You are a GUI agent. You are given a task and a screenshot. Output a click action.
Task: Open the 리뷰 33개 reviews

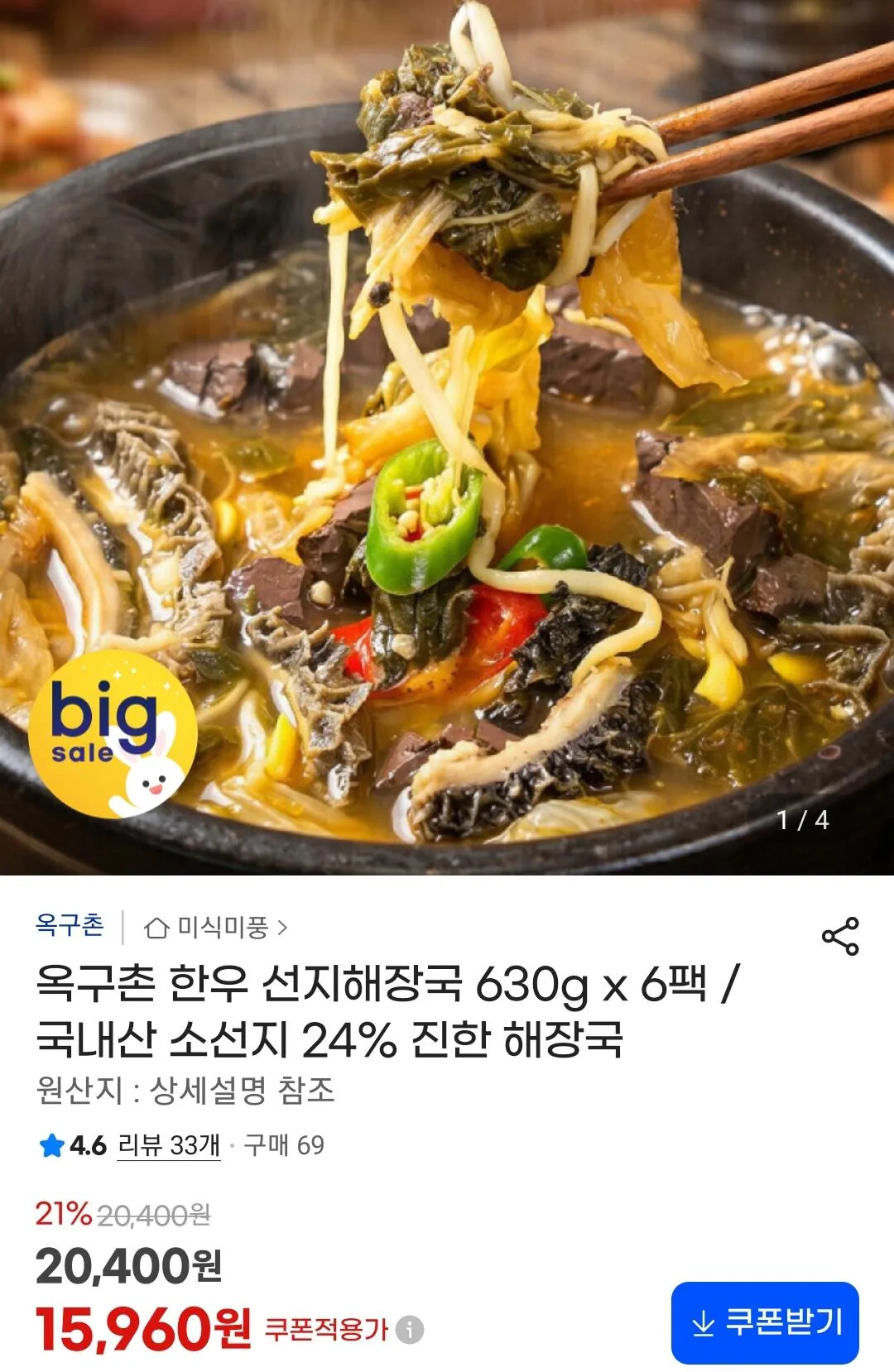click(x=169, y=1145)
